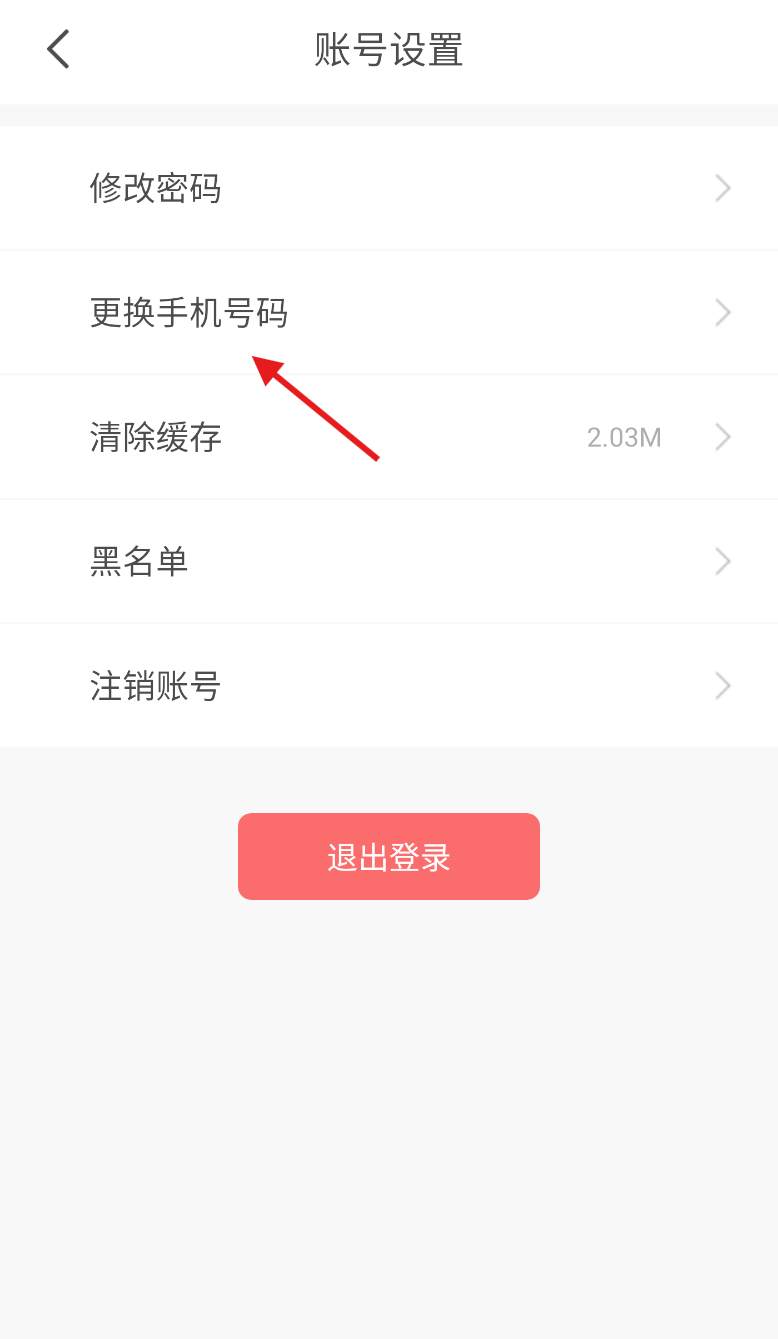
Task: Open the 黑名单 blacklist
Action: [389, 561]
